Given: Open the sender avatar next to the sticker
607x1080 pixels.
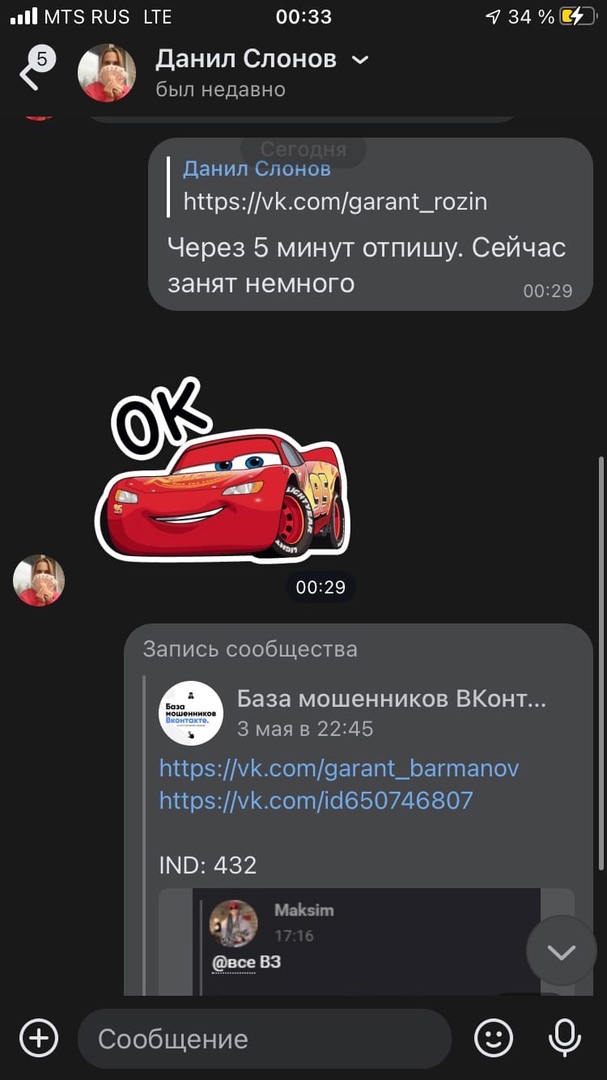Looking at the screenshot, I should click(x=38, y=580).
